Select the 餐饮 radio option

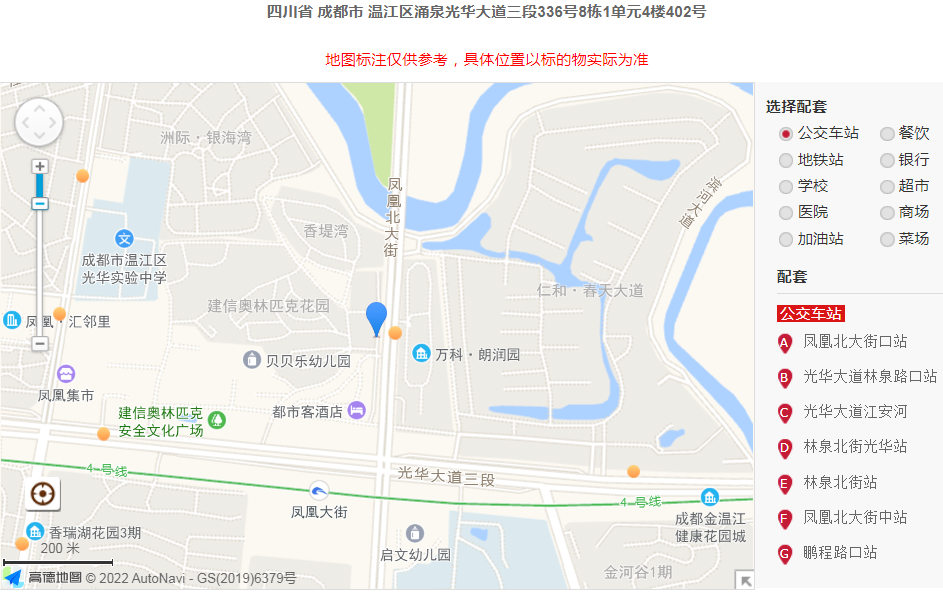pos(887,134)
